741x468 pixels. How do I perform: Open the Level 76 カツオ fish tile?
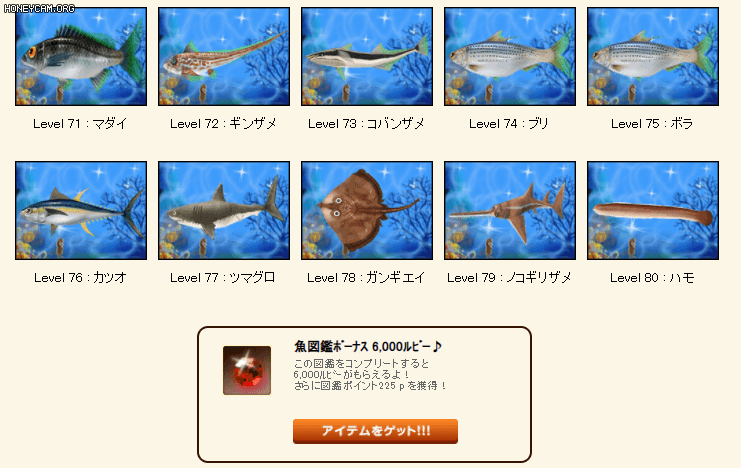[81, 211]
